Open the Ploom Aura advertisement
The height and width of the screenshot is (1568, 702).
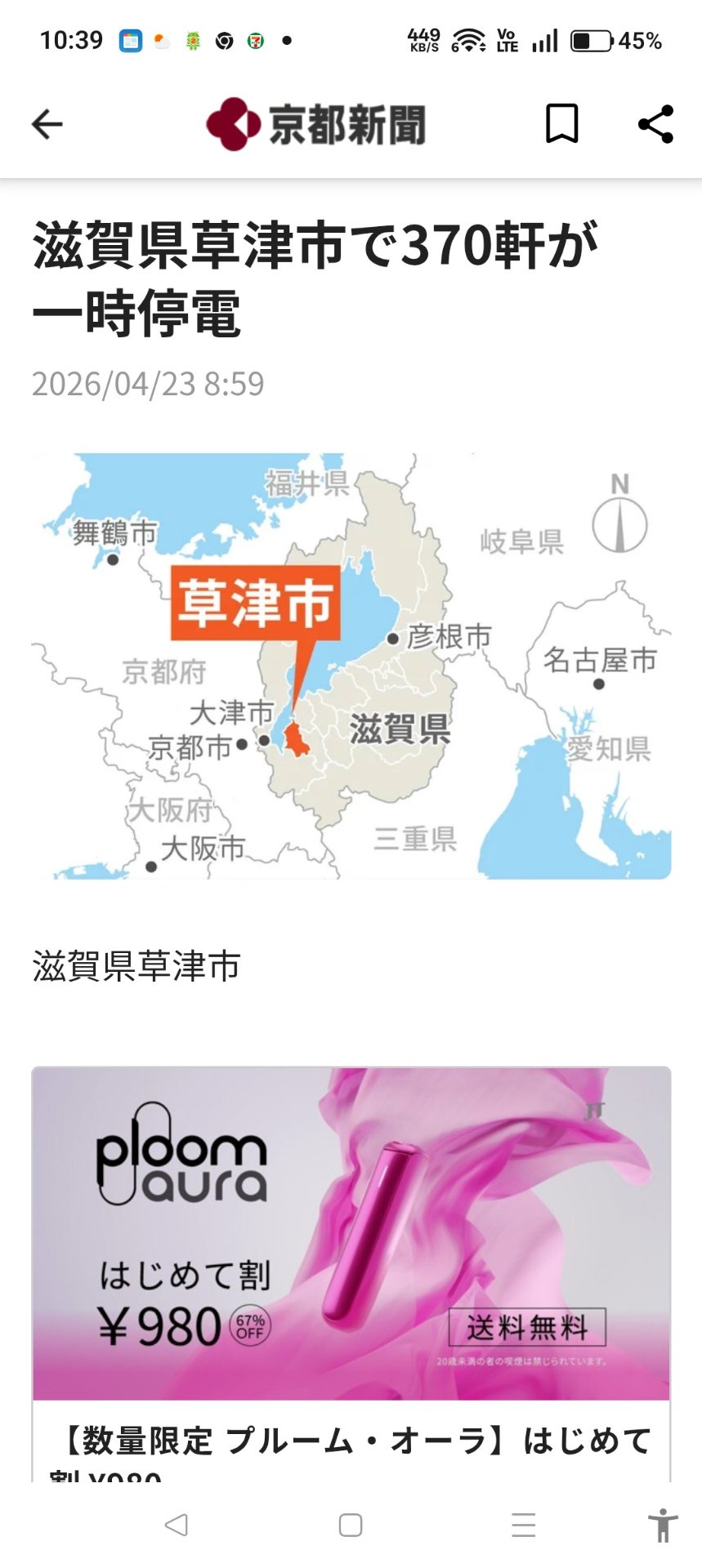point(351,1233)
